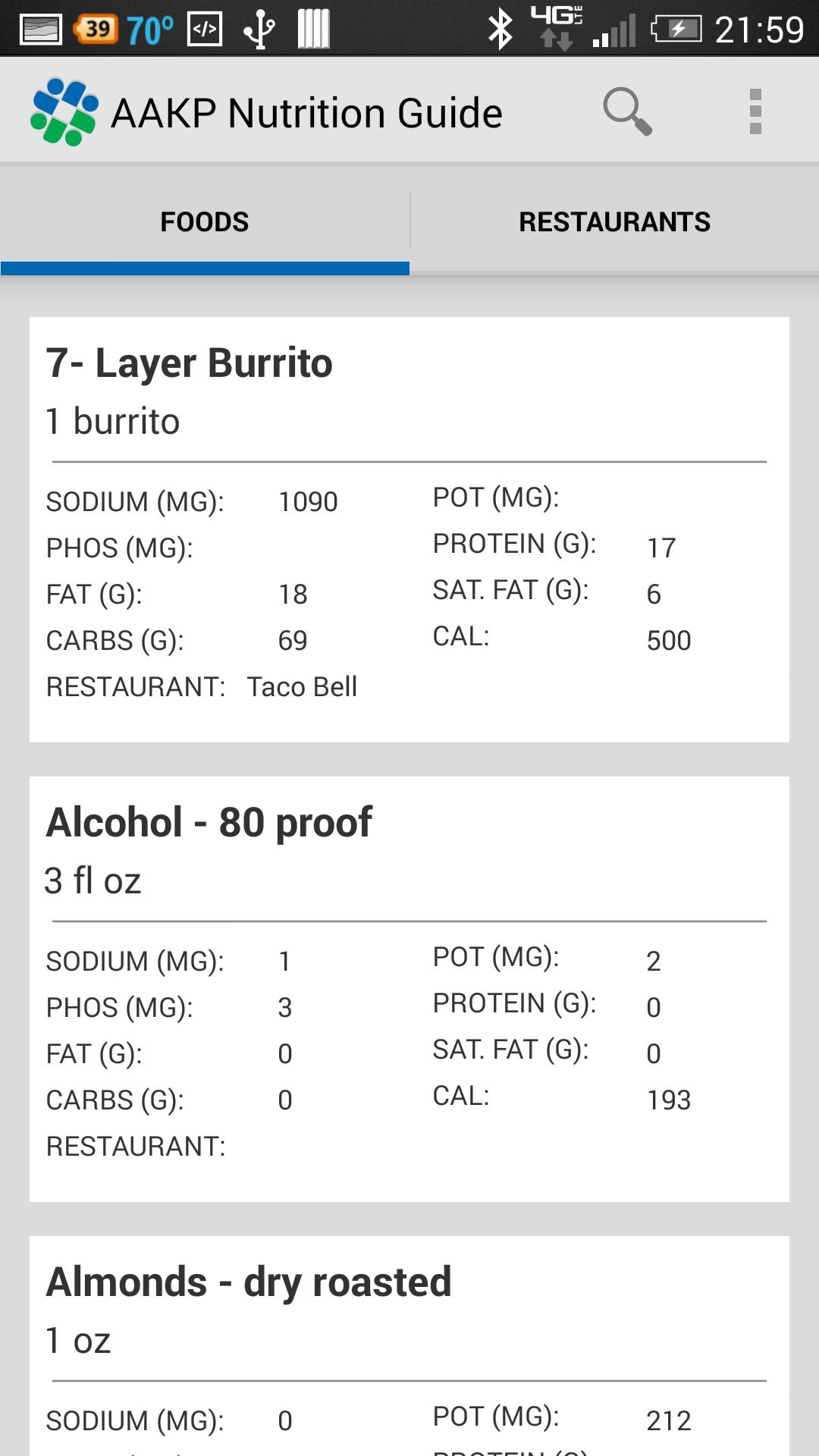Image resolution: width=819 pixels, height=1456 pixels.
Task: Tap the Taco Bell restaurant label
Action: point(301,688)
